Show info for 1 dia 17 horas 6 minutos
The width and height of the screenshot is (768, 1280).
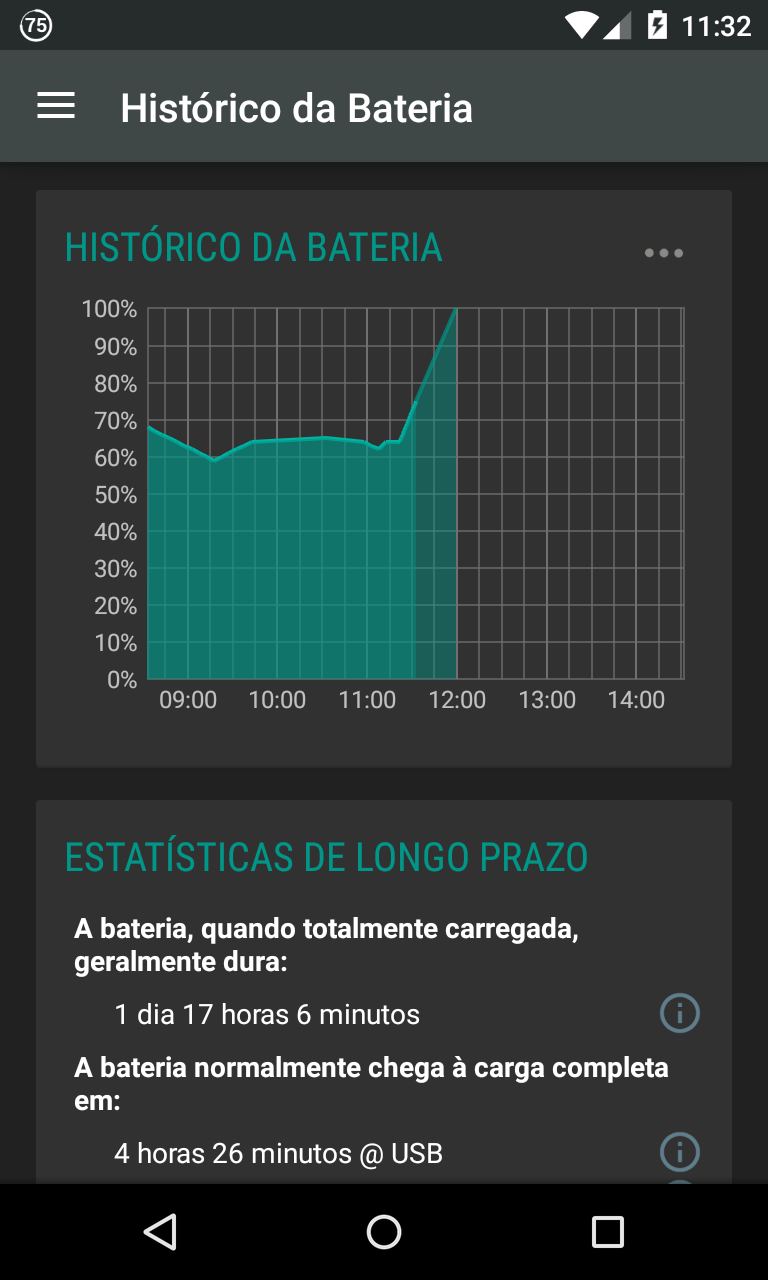(x=680, y=1013)
